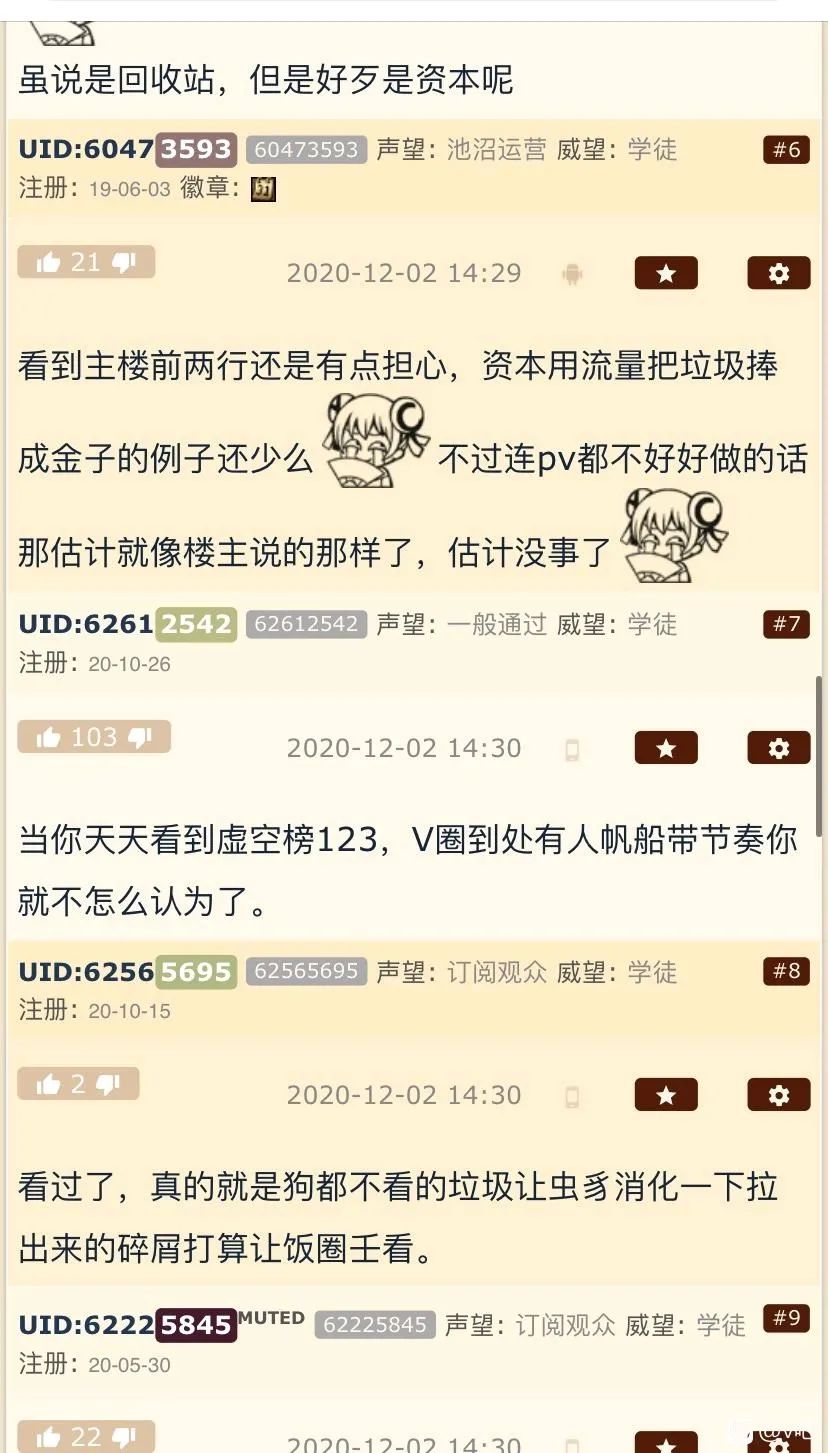Tap the gear button on floor #8
828x1453 pixels.
coord(779,1095)
